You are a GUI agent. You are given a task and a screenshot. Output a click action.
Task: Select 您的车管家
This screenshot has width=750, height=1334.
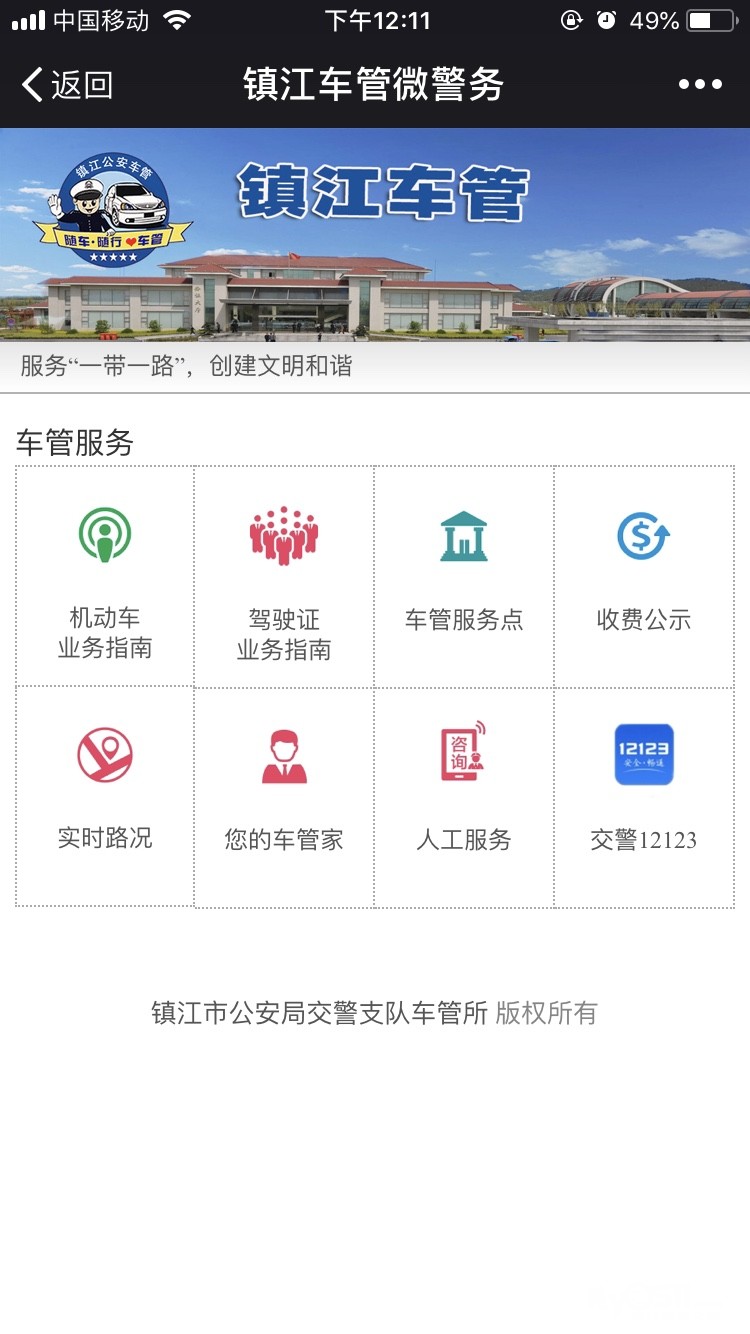pyautogui.click(x=284, y=797)
